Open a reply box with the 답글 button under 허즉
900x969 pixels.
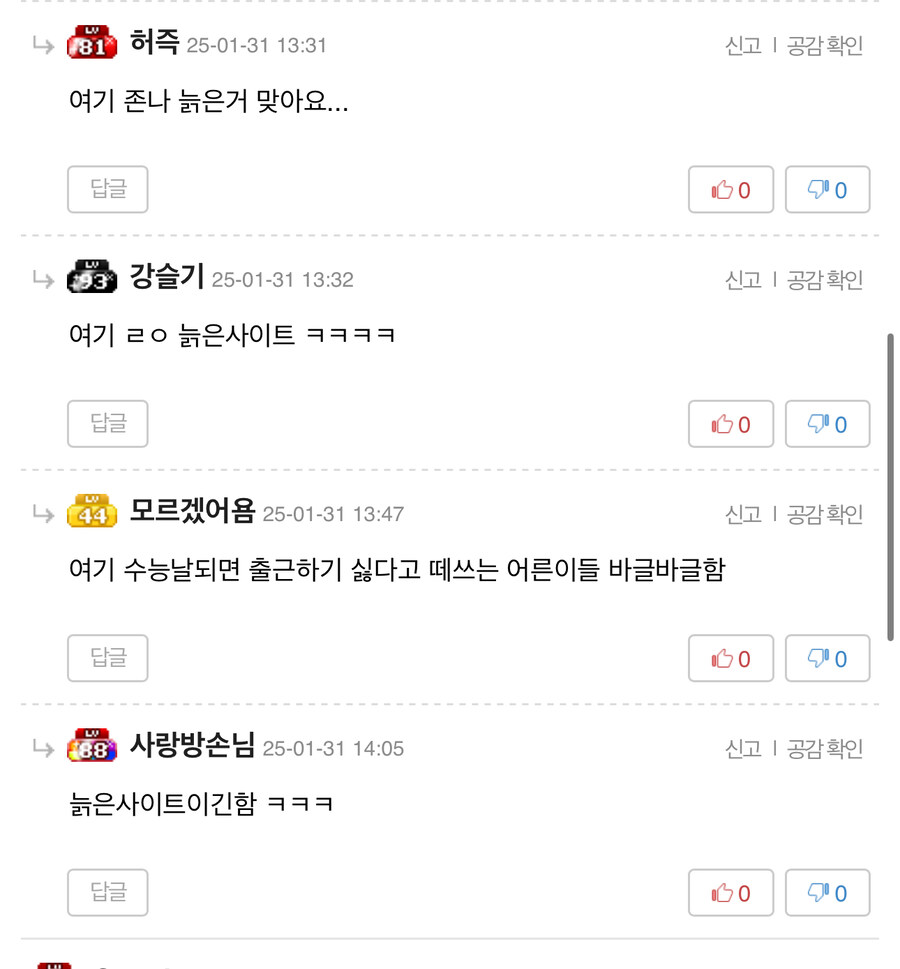(107, 189)
